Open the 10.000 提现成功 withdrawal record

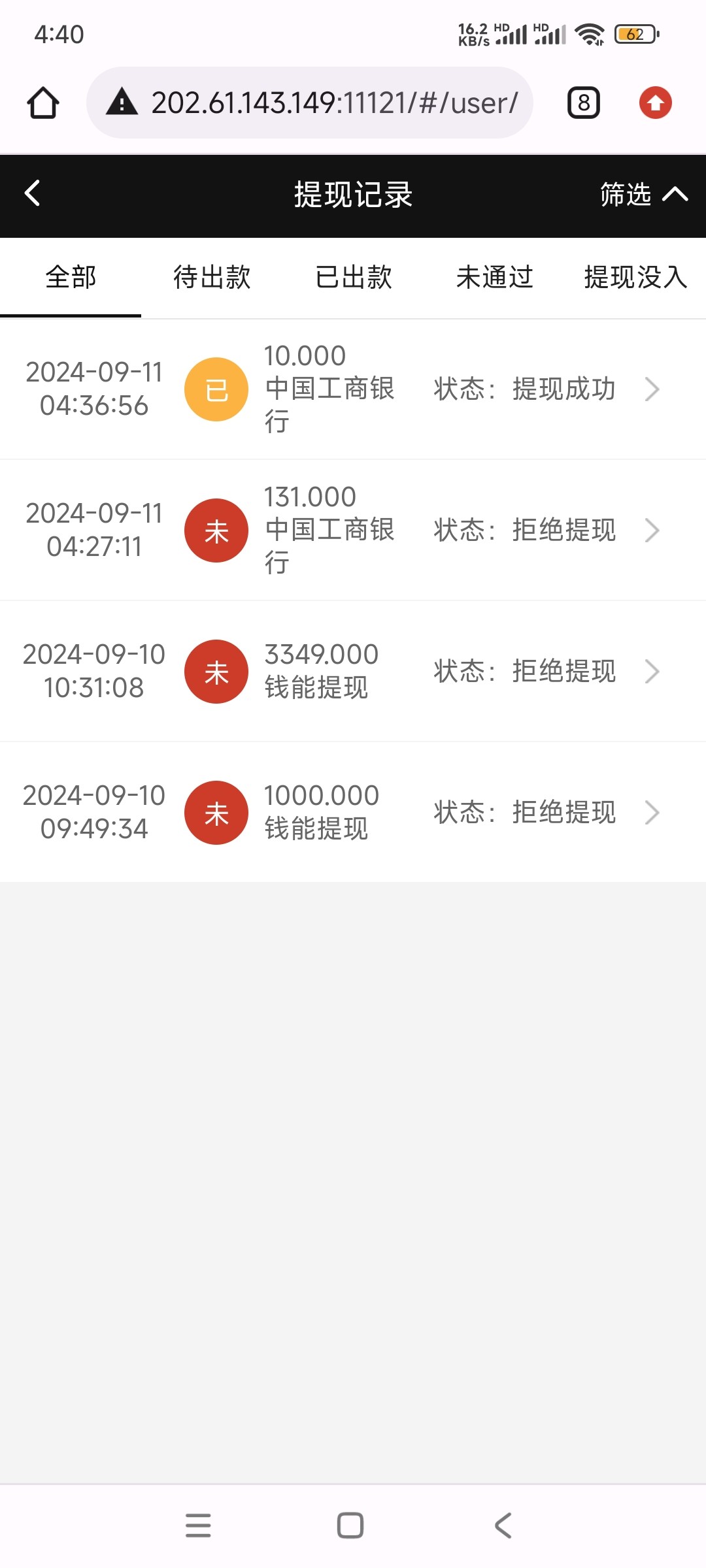(353, 389)
